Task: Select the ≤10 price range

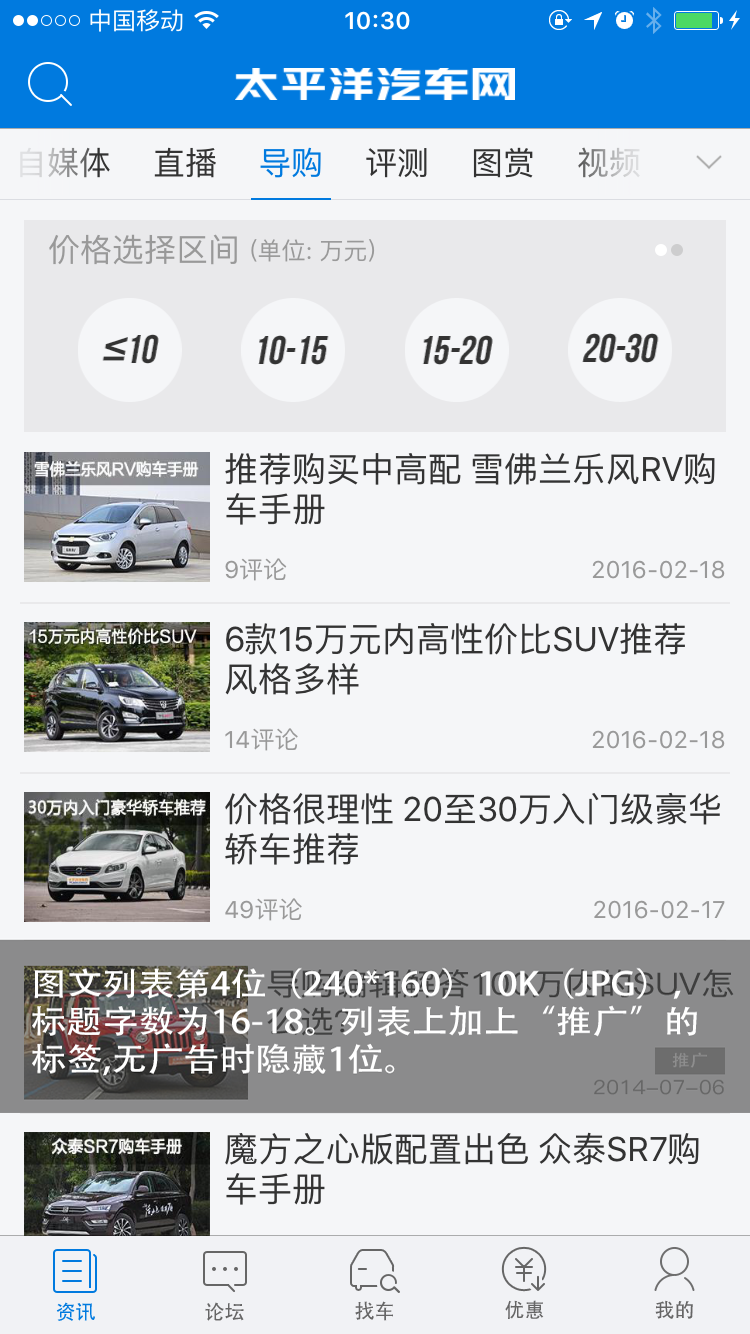Action: coord(130,350)
